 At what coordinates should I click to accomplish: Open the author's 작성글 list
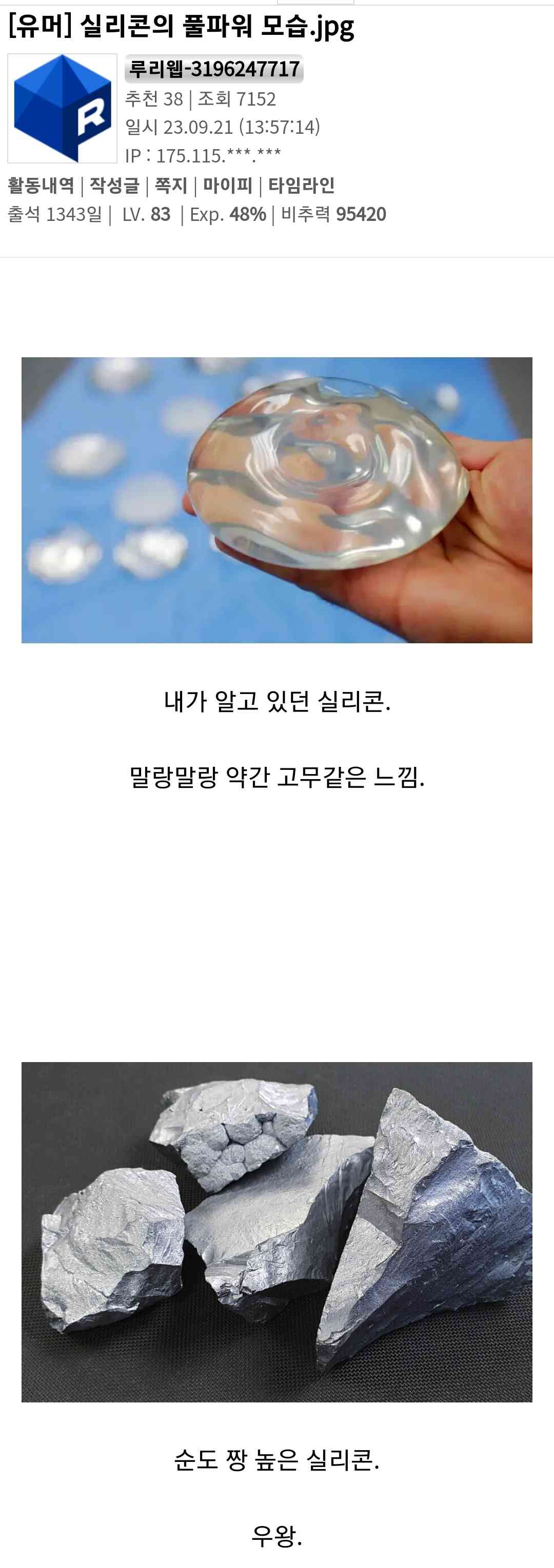(114, 185)
